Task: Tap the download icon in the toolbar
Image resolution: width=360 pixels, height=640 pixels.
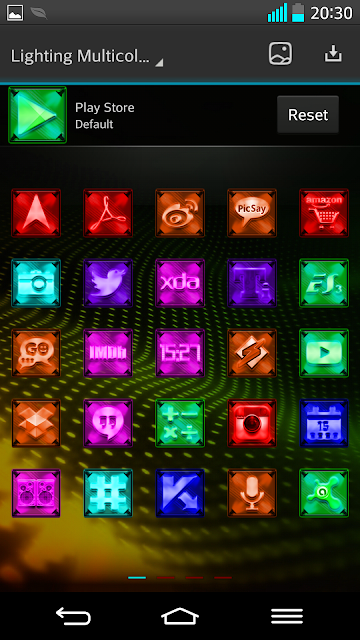Action: pyautogui.click(x=333, y=54)
